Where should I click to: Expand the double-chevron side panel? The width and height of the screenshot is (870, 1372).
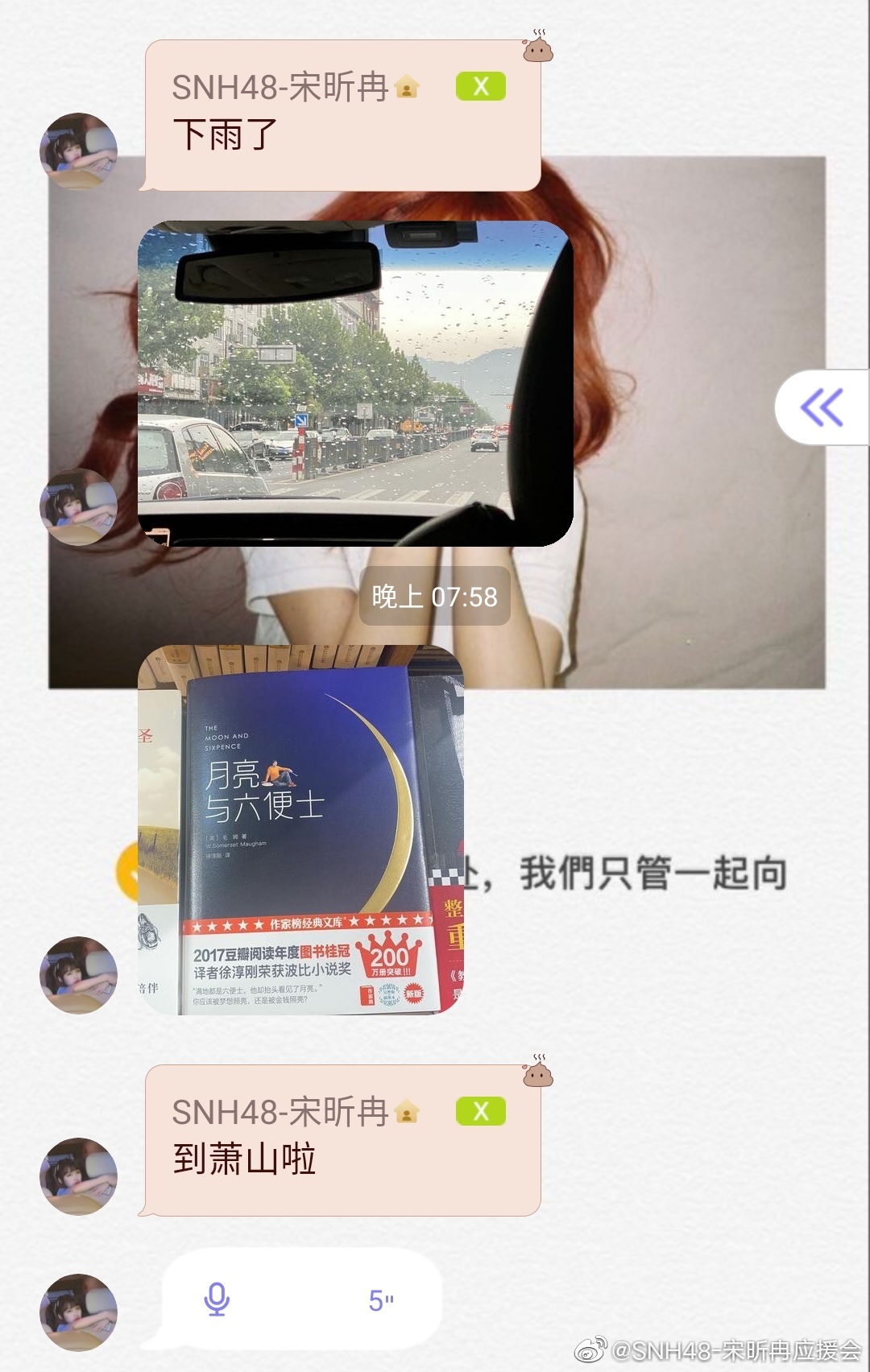(x=822, y=407)
